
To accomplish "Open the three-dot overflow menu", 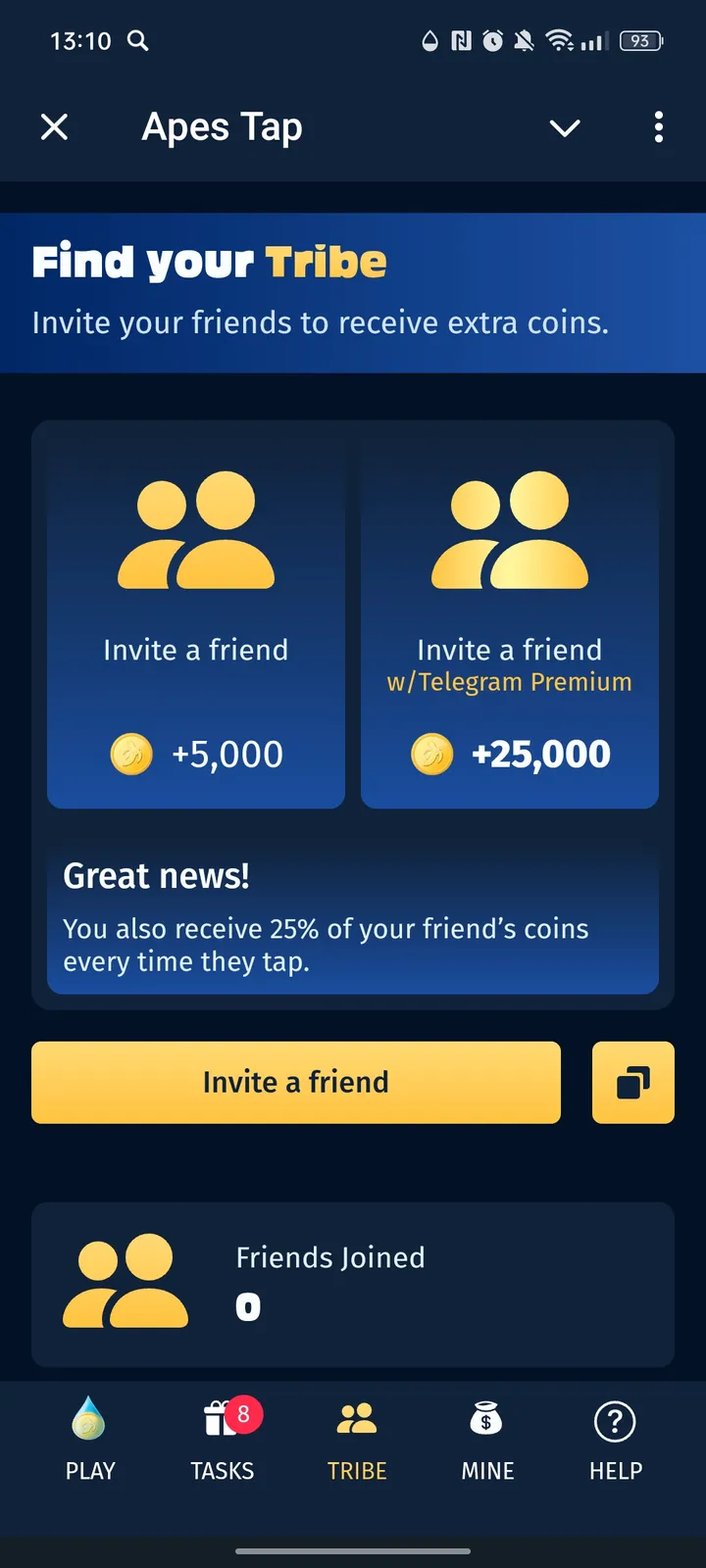I will pos(658,127).
